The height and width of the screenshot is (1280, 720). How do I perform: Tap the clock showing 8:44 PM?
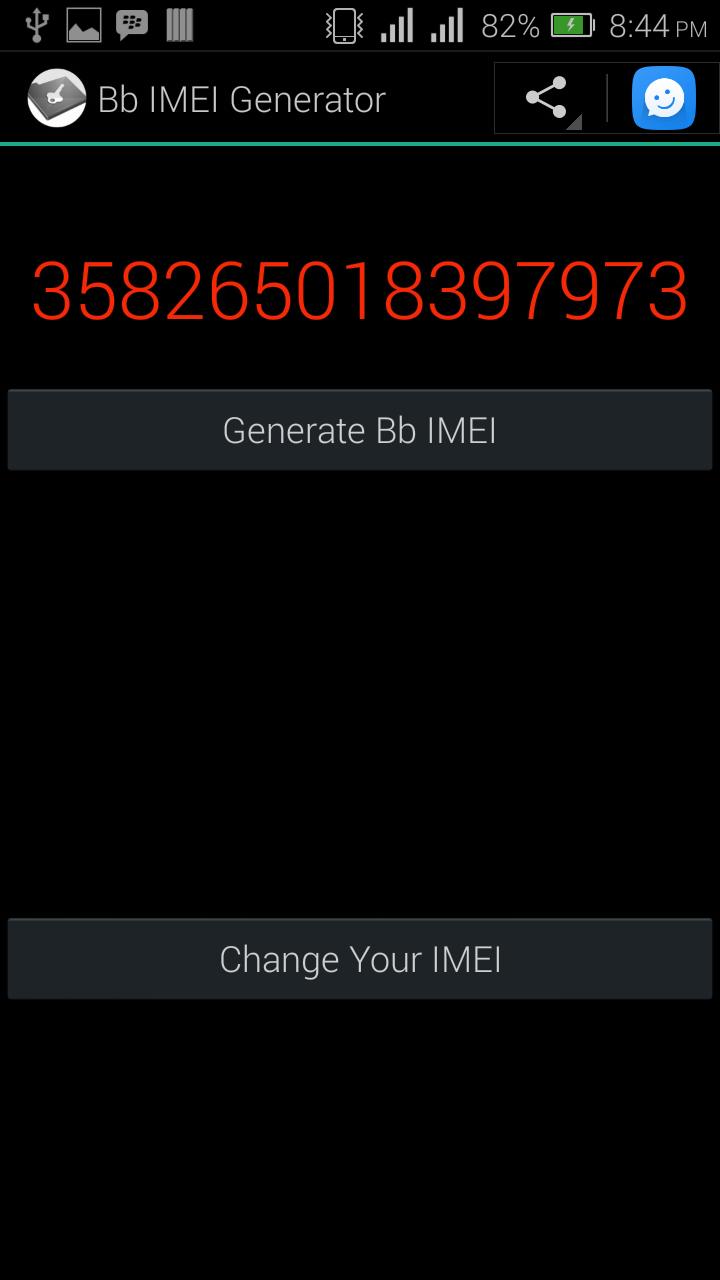click(x=657, y=23)
